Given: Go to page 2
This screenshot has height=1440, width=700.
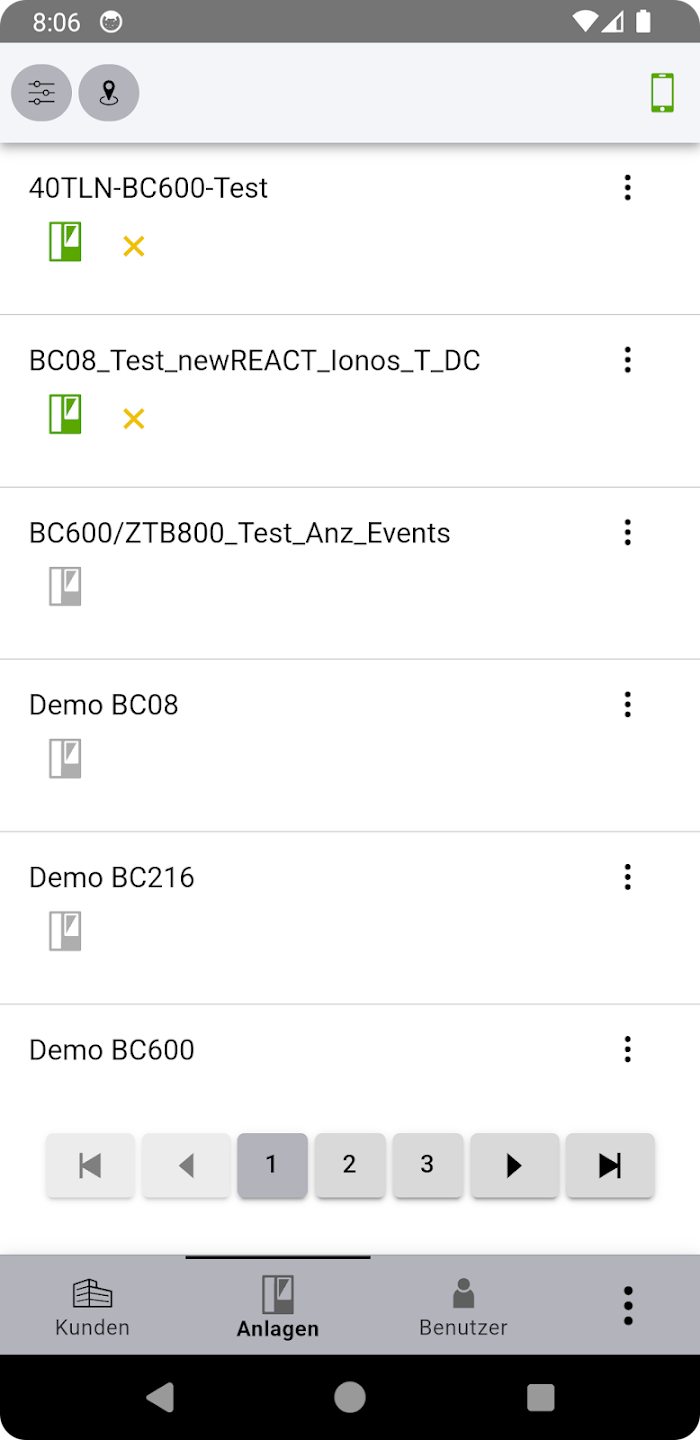Looking at the screenshot, I should point(349,1165).
